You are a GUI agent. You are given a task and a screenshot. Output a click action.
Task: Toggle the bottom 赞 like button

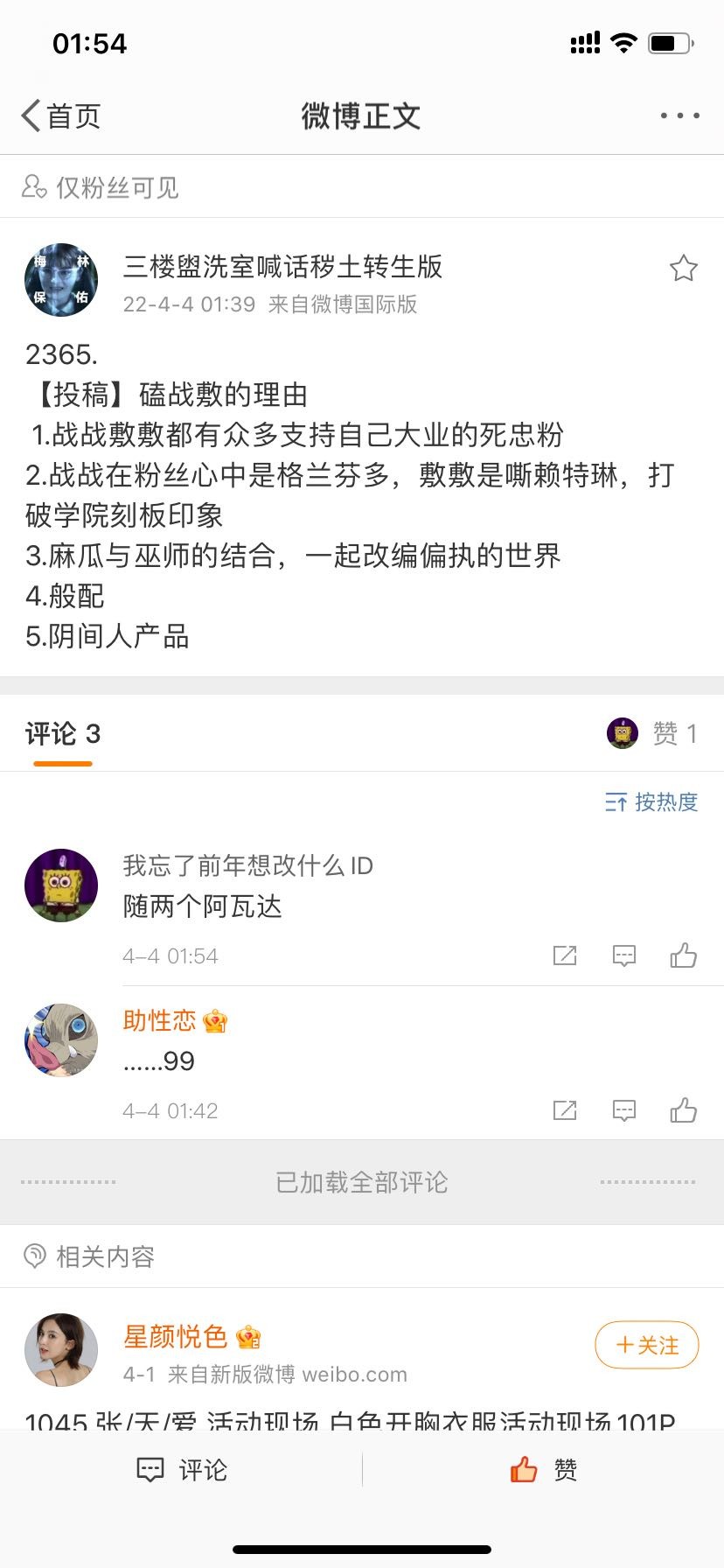[543, 1470]
